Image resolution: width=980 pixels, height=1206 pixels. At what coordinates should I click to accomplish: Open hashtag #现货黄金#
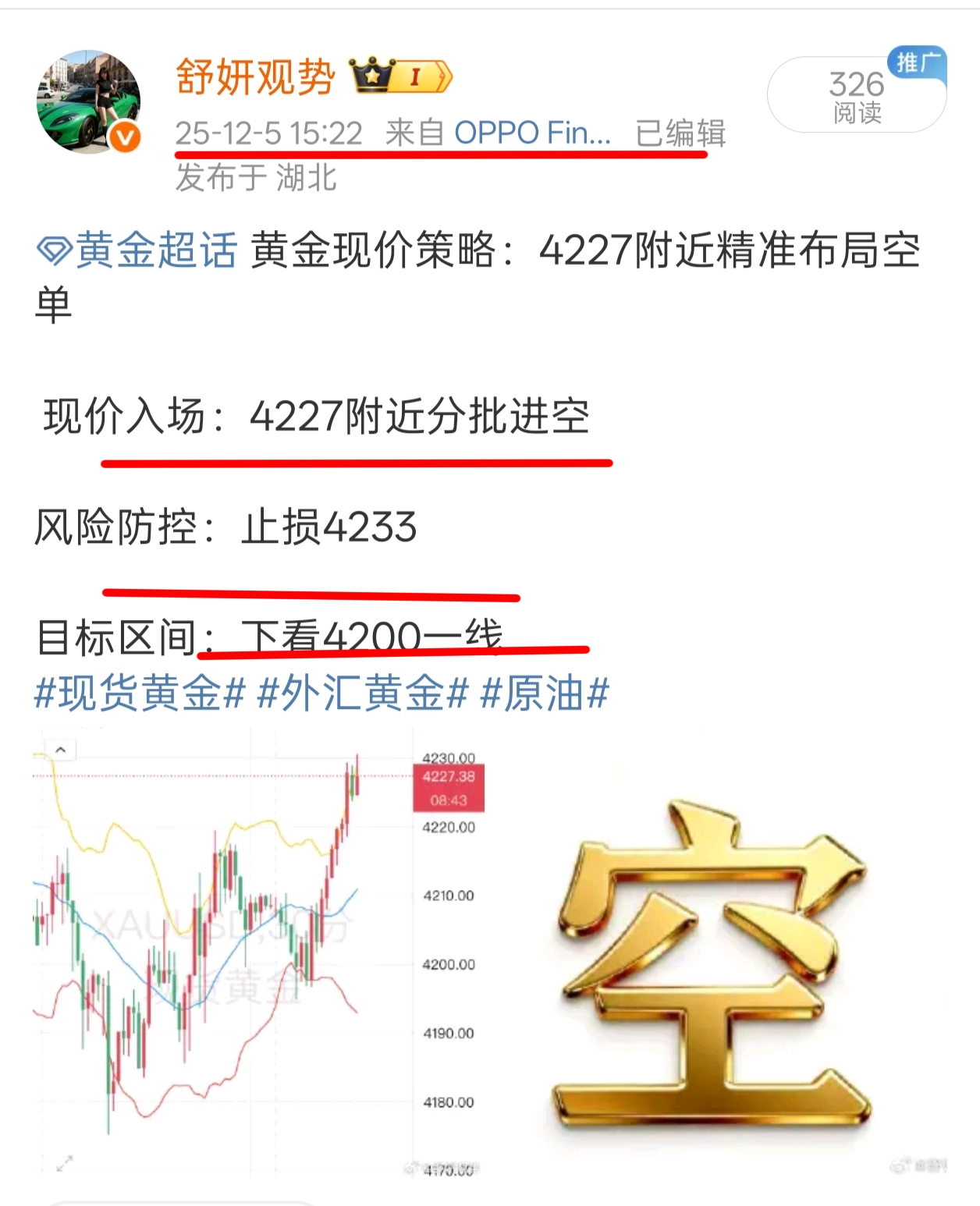click(x=140, y=693)
